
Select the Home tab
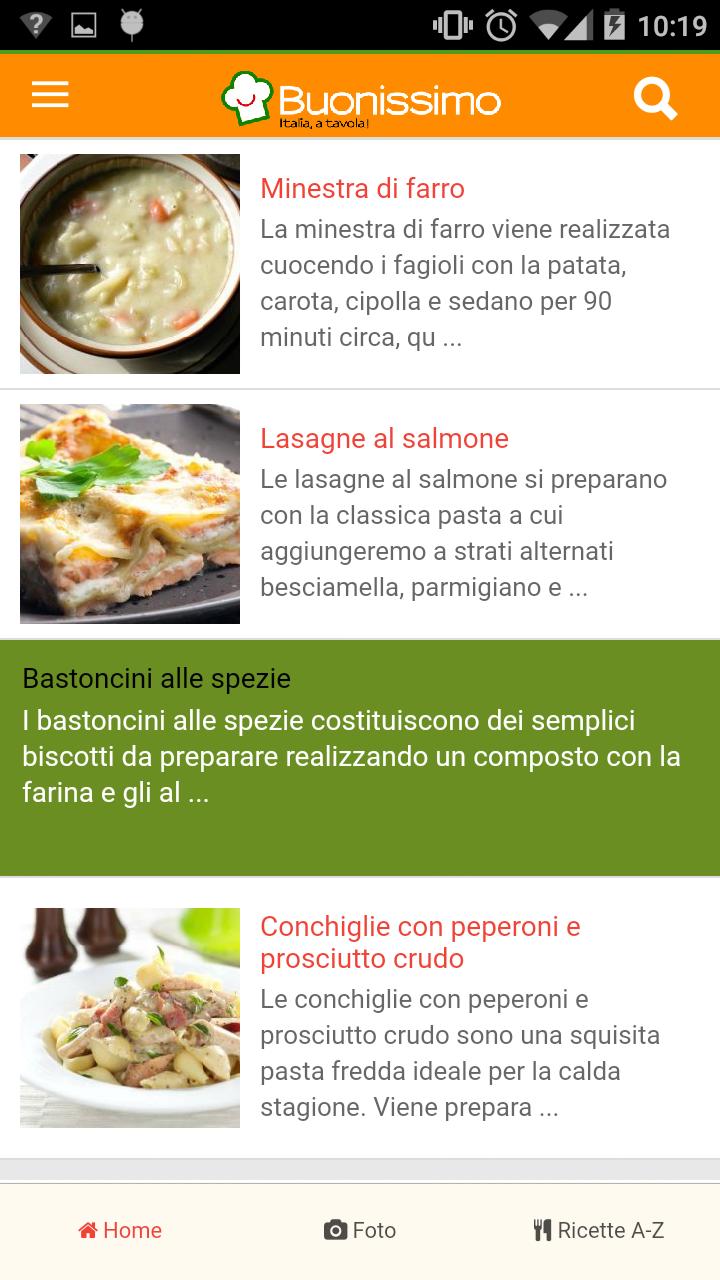click(x=119, y=1230)
